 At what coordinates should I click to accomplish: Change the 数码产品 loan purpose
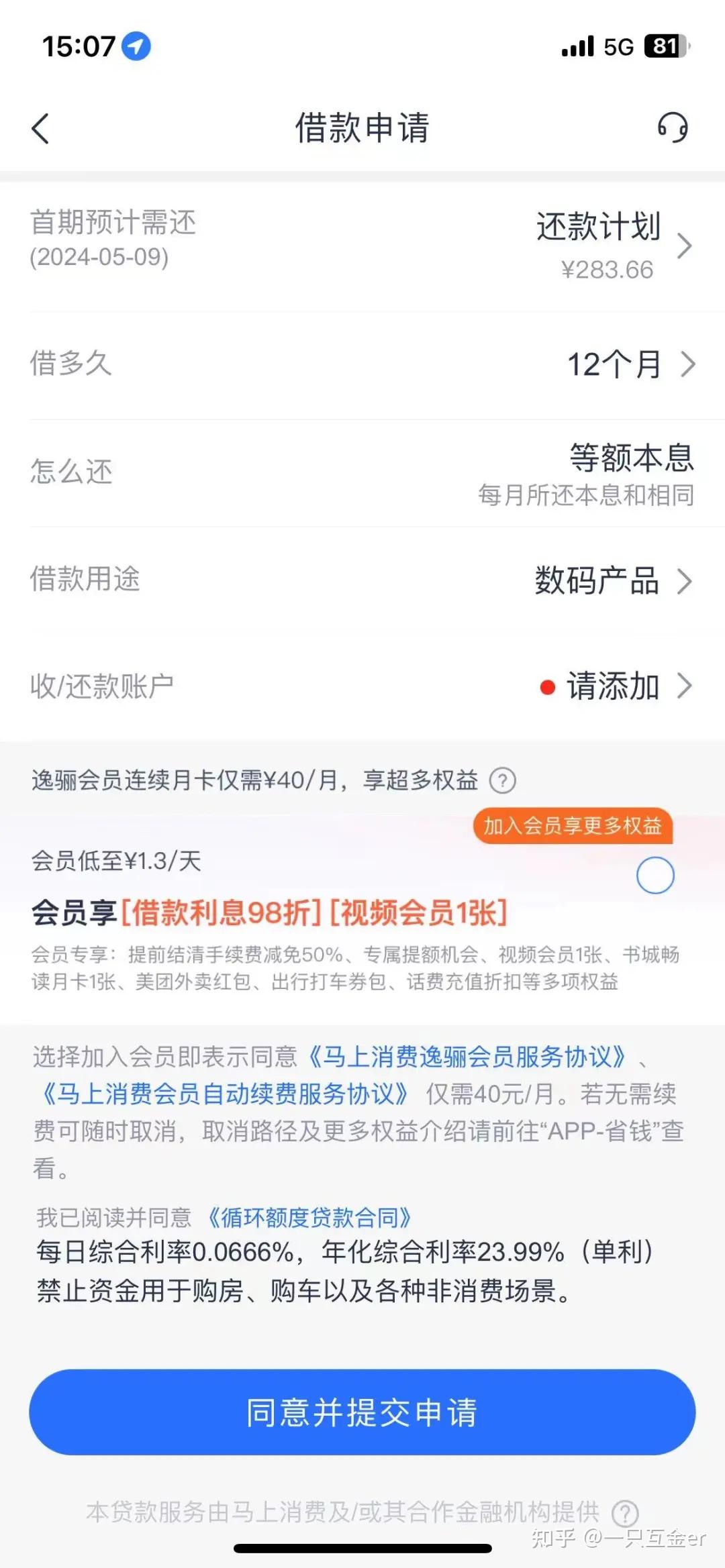tap(596, 582)
